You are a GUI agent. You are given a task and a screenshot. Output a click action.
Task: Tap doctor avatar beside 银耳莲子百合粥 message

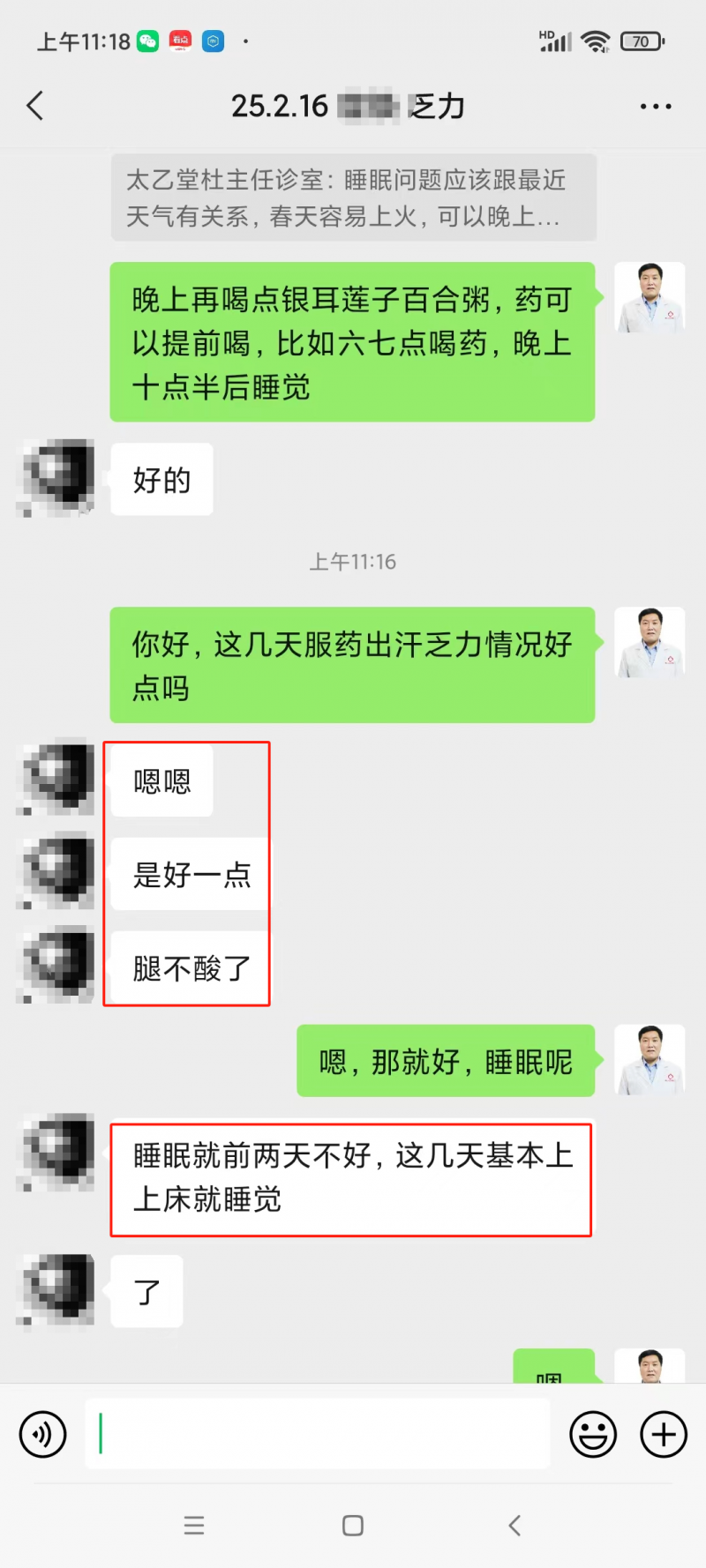point(650,297)
